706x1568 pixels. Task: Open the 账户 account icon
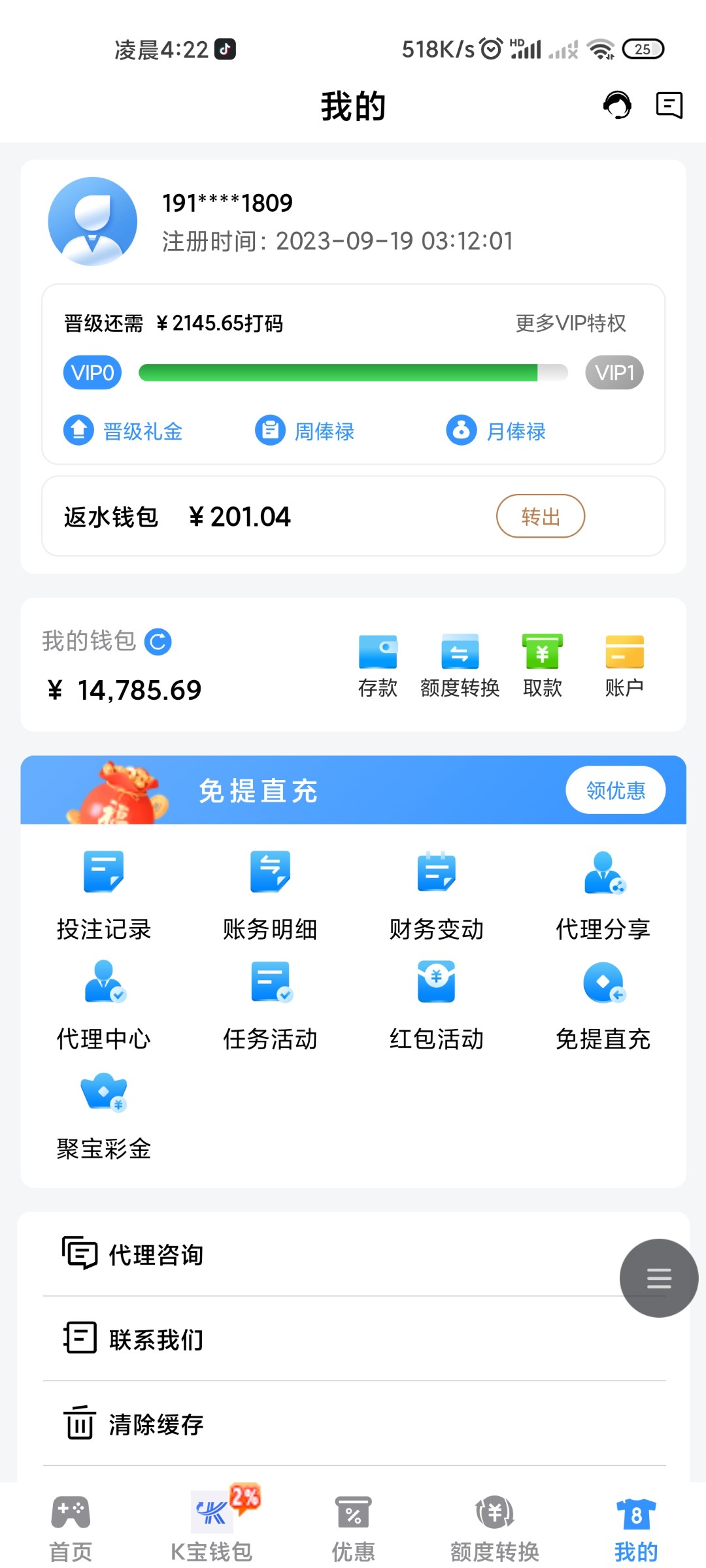click(624, 663)
